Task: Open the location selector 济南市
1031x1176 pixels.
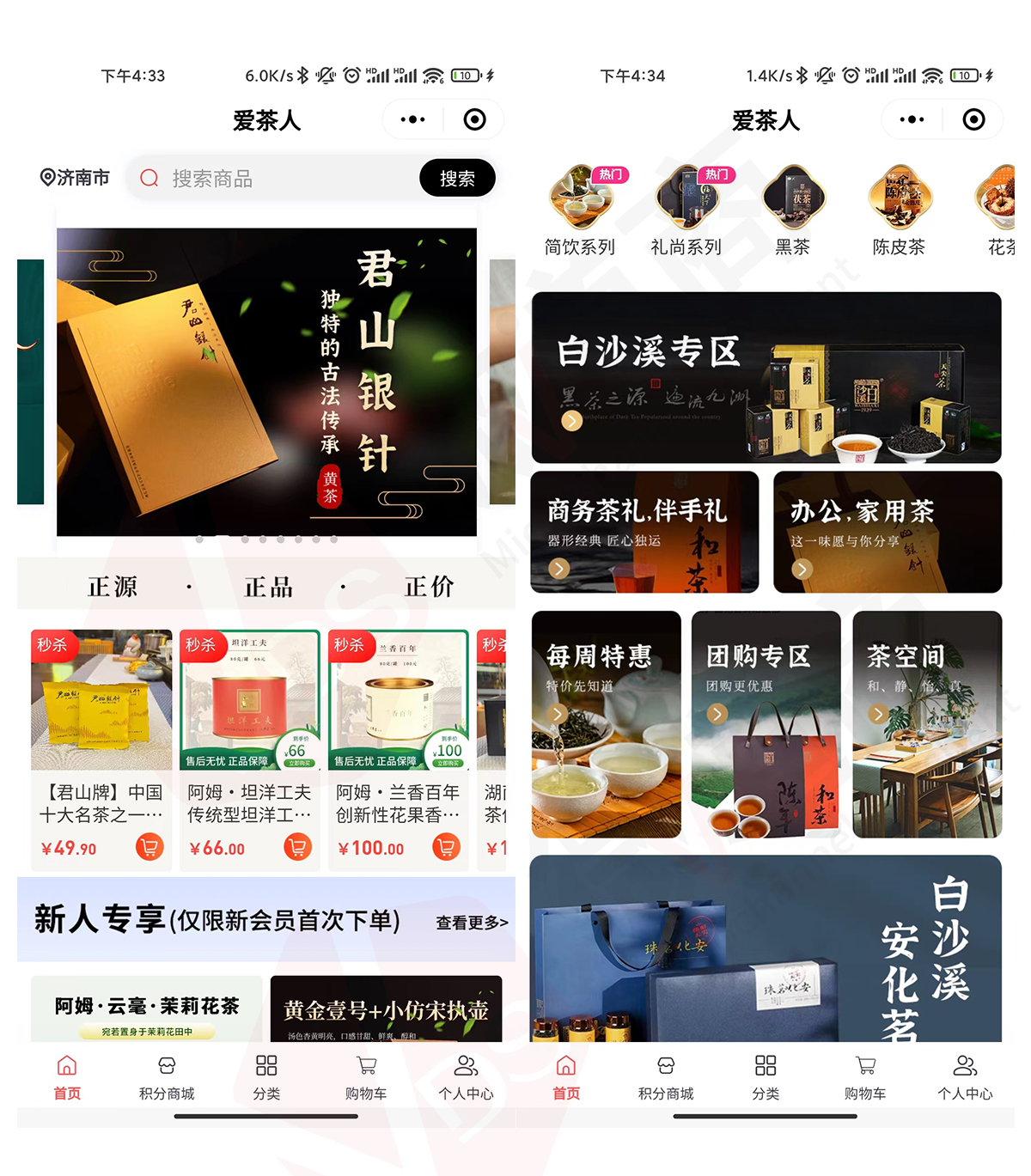Action: 76,178
